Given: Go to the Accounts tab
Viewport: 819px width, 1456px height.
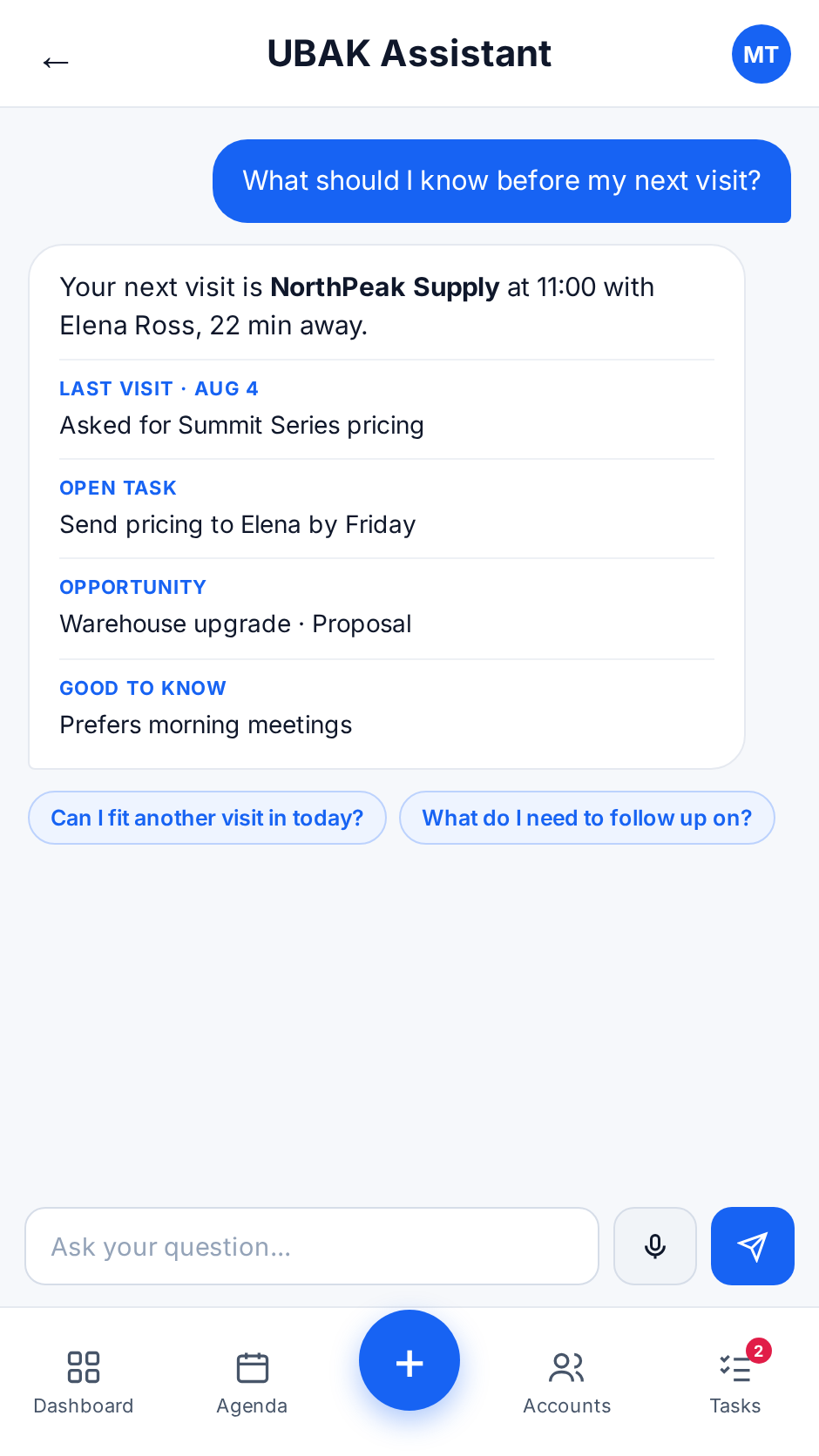Looking at the screenshot, I should tap(567, 1383).
